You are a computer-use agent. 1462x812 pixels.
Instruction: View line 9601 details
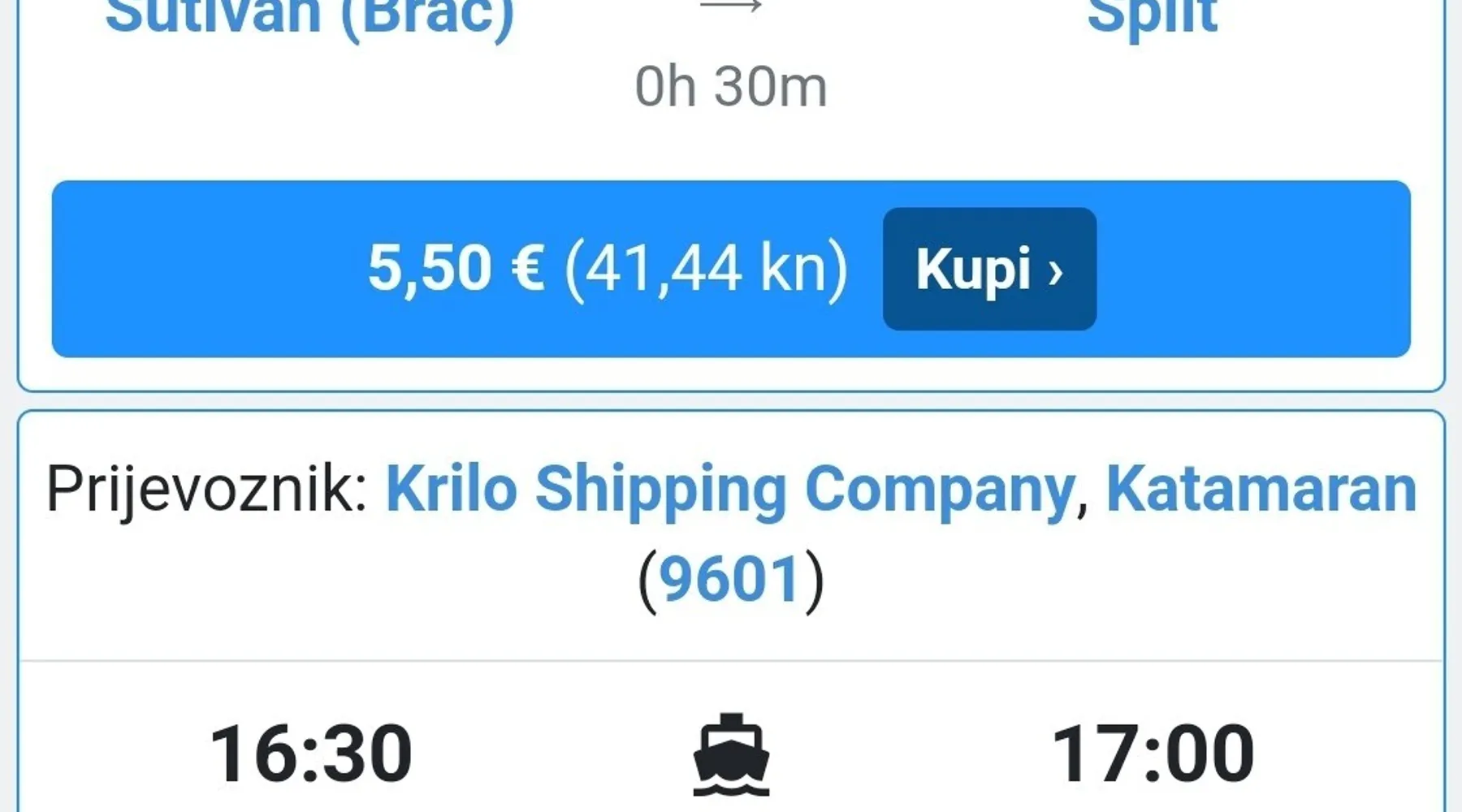(729, 580)
